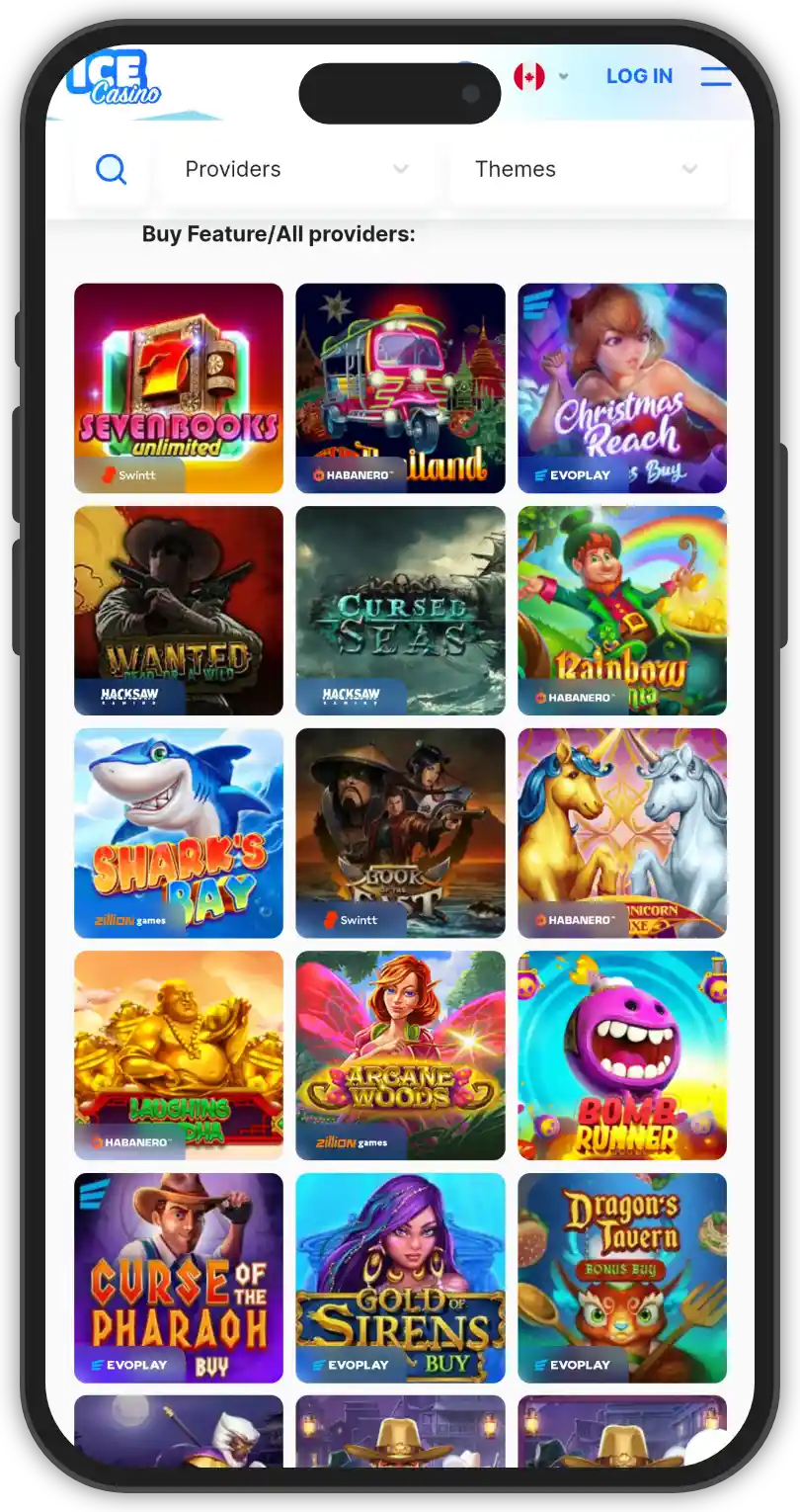This screenshot has height=1512, width=800.
Task: Open the Christmas Reach Bonus Buy game
Action: coord(622,387)
